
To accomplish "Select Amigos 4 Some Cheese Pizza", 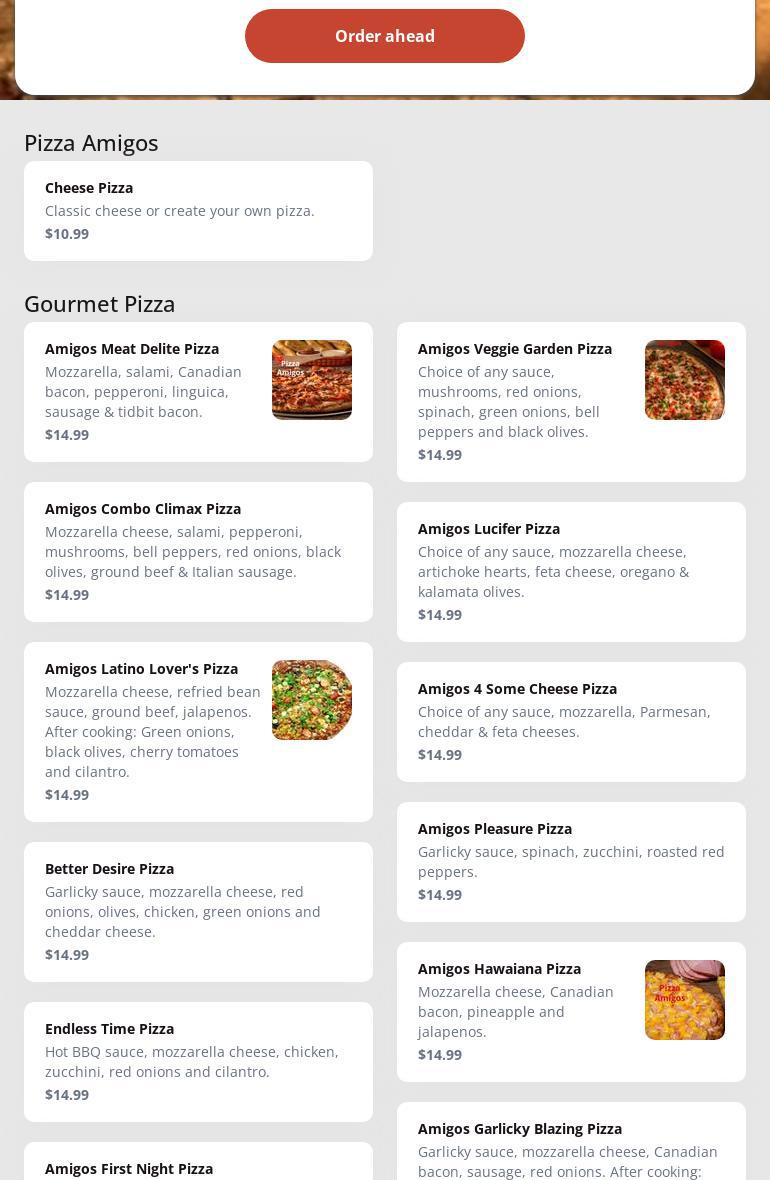I will coord(571,721).
